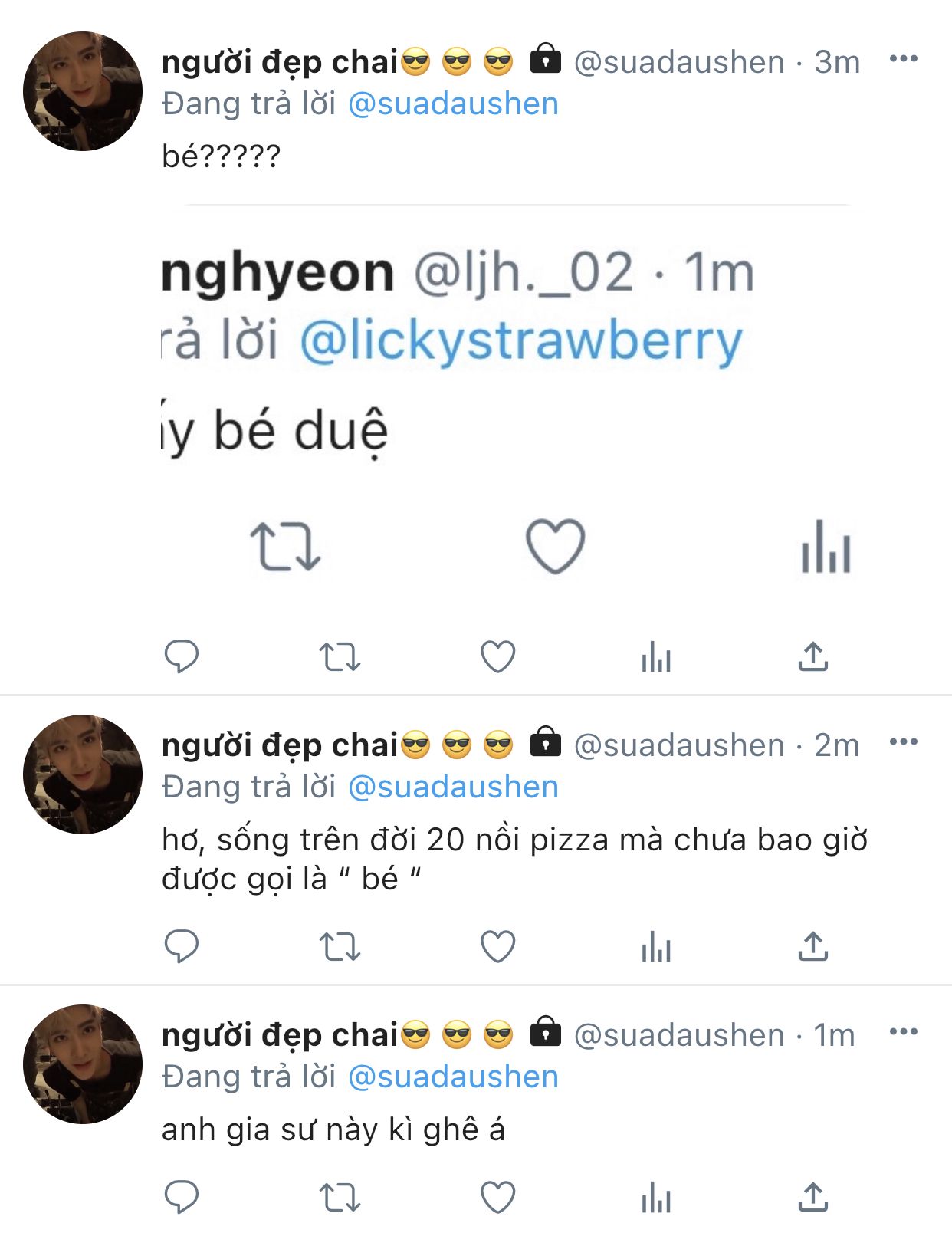Viewport: 952px width, 1233px height.
Task: Open overflow menu on the "20 nồi pizza" tweet
Action: 903,742
